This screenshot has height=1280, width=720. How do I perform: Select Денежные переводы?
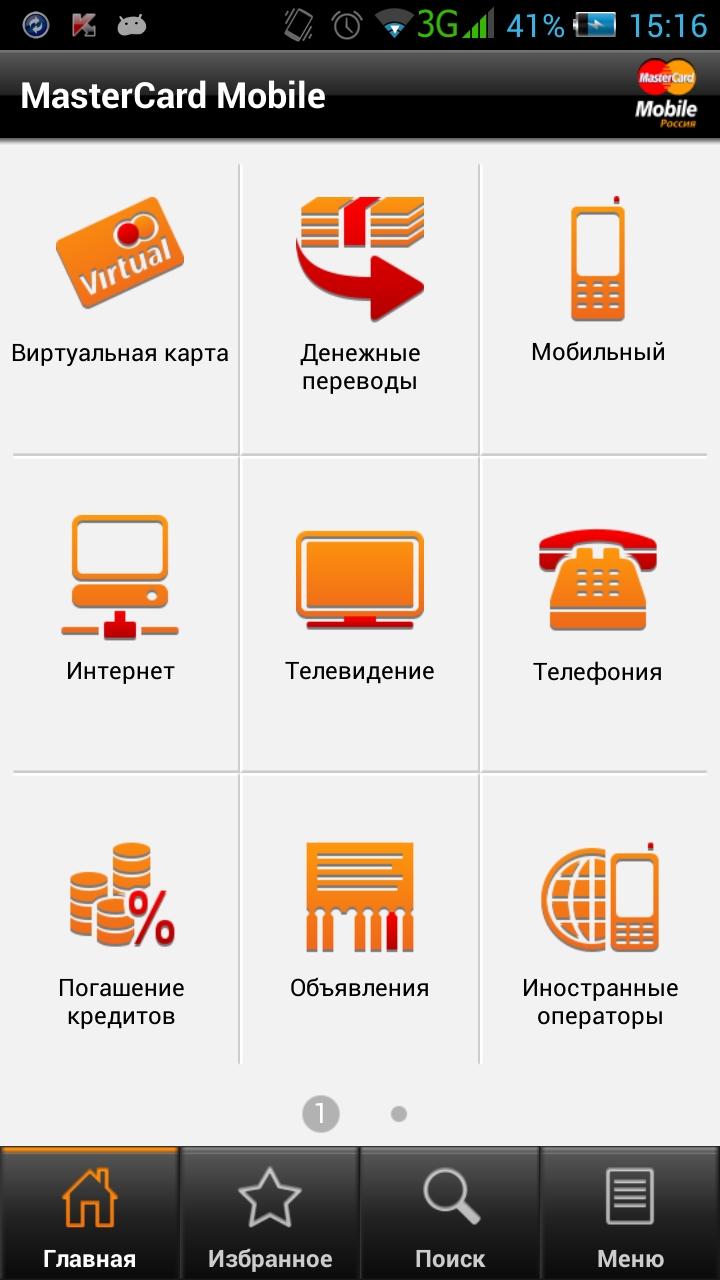click(360, 308)
